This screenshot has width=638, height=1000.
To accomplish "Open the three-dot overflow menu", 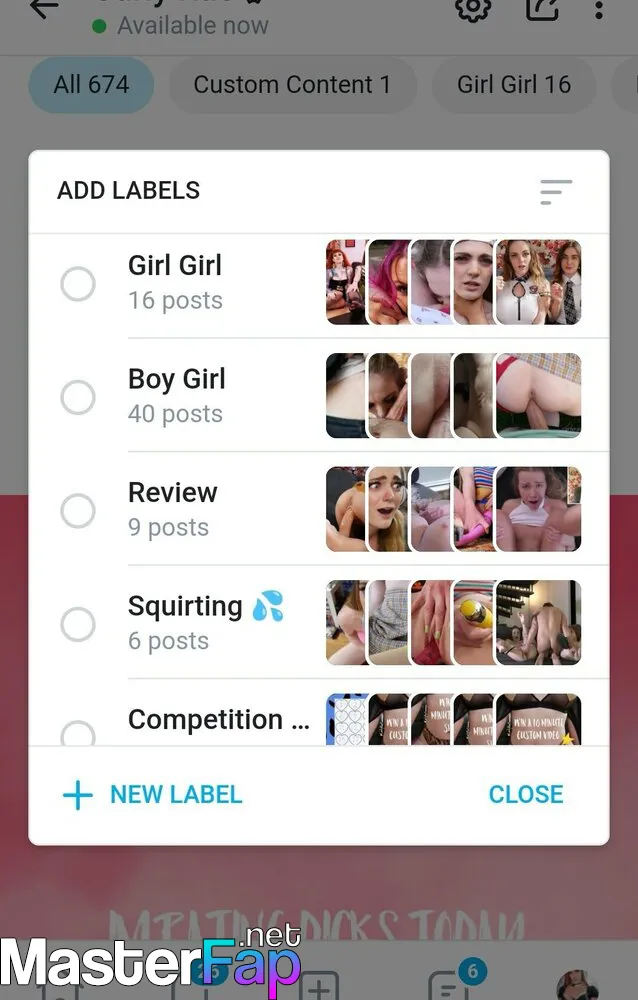I will [x=599, y=10].
